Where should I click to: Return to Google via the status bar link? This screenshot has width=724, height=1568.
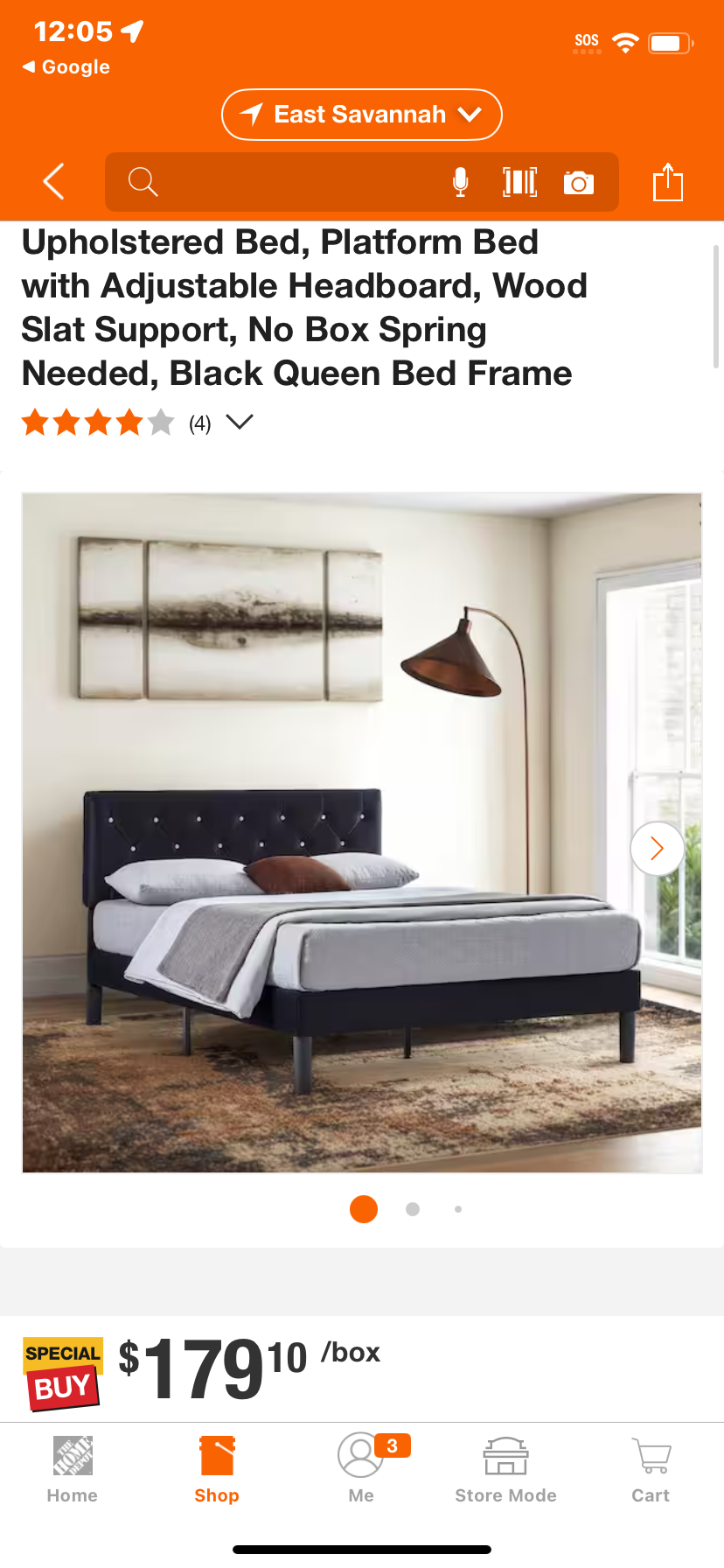click(66, 66)
